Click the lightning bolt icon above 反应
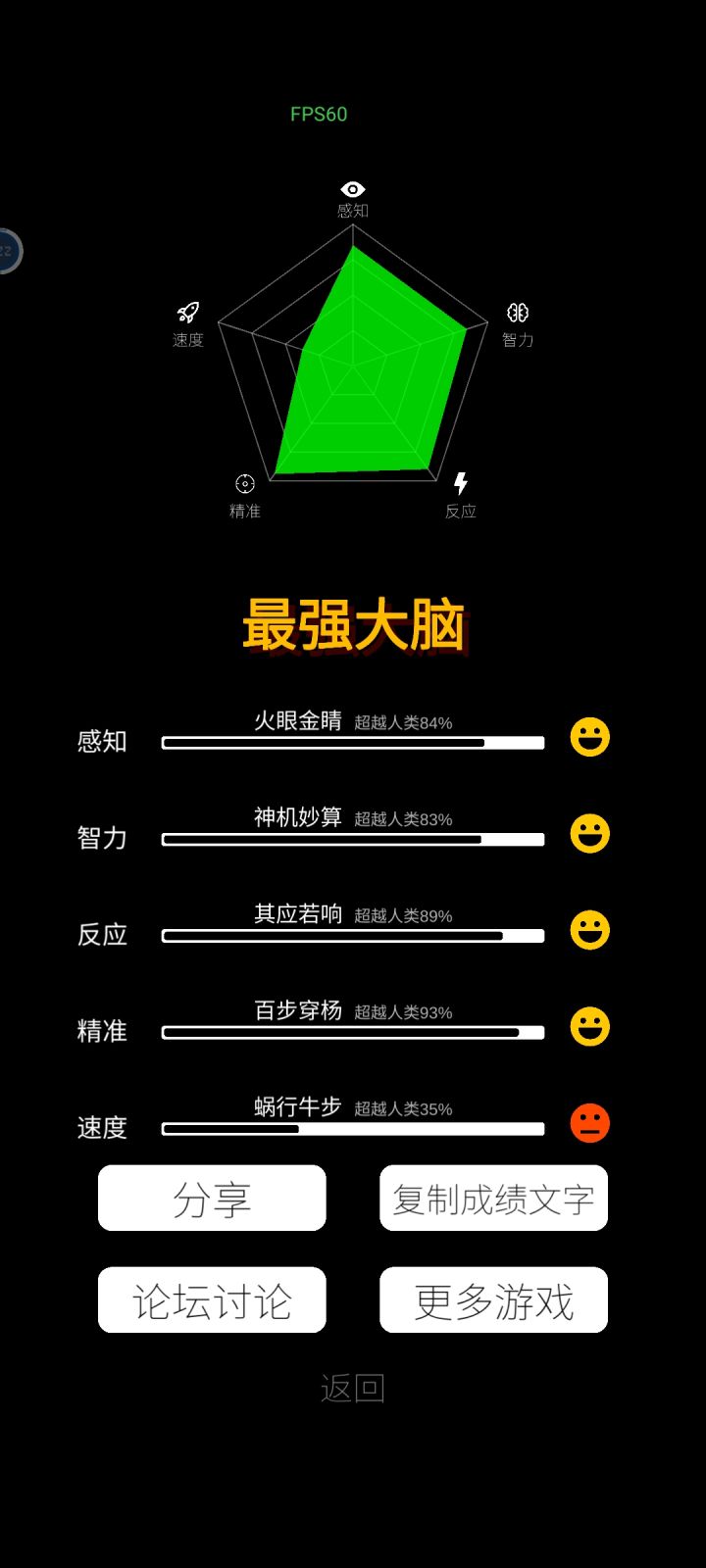 click(461, 482)
